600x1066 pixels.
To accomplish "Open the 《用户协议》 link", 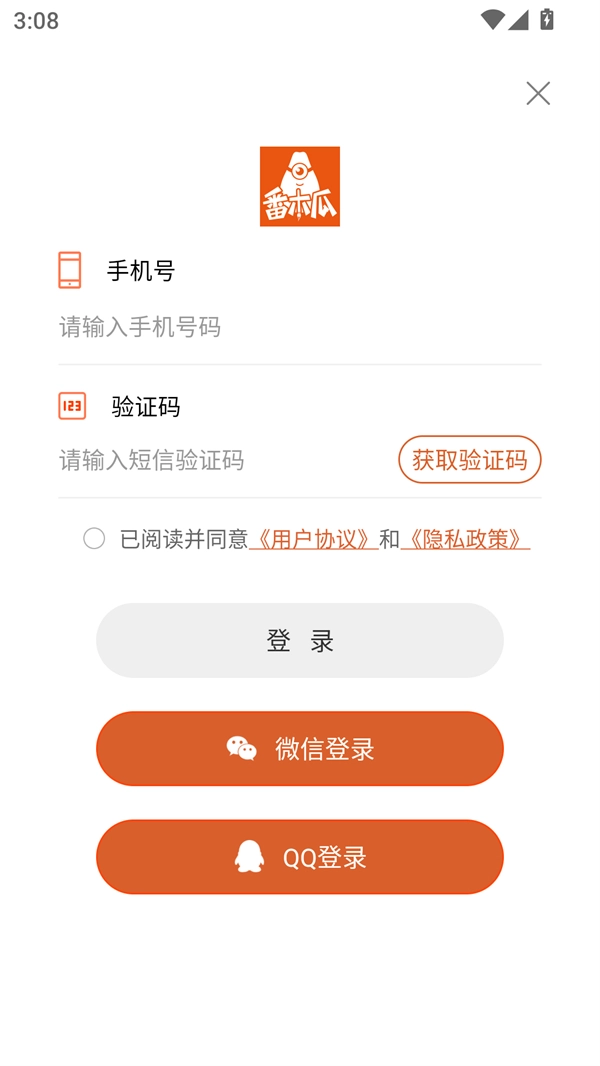I will 313,540.
